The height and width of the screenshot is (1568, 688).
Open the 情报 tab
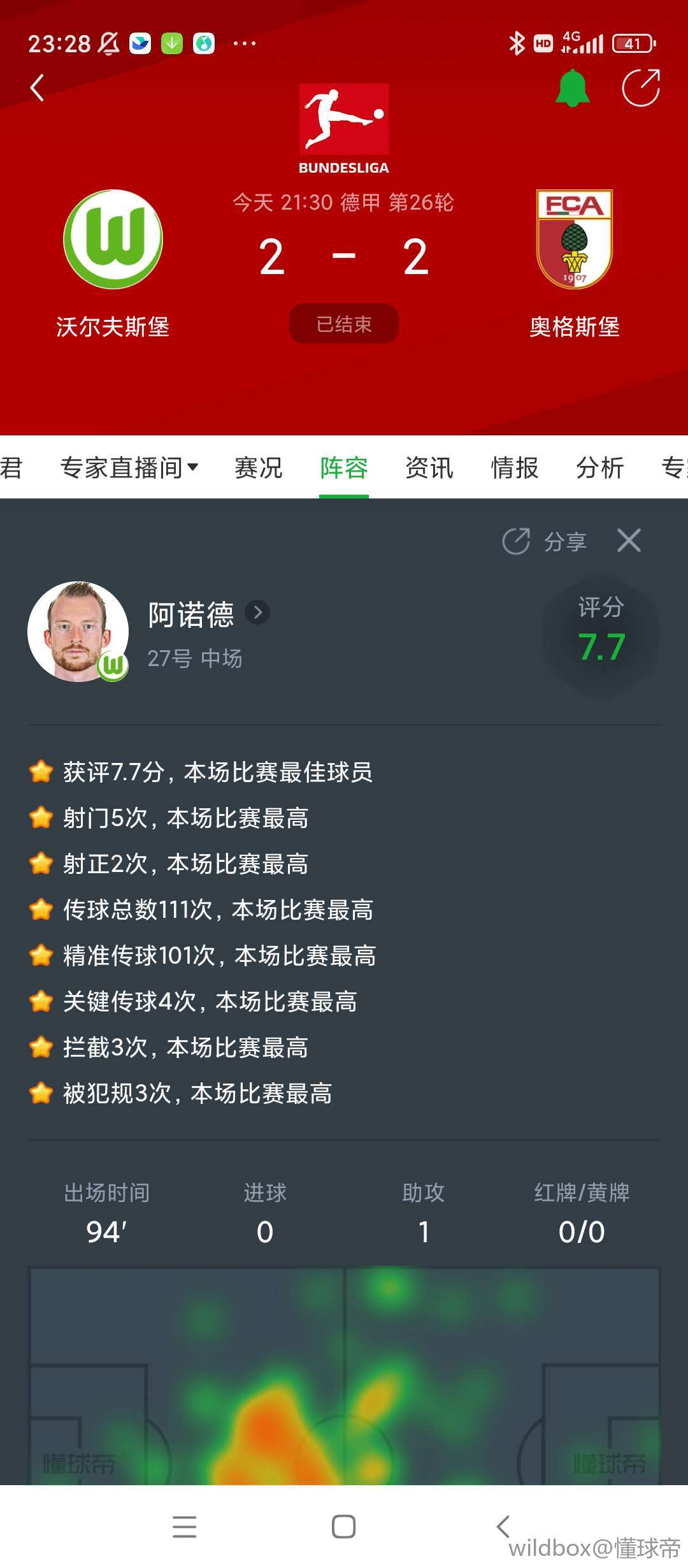pyautogui.click(x=514, y=468)
